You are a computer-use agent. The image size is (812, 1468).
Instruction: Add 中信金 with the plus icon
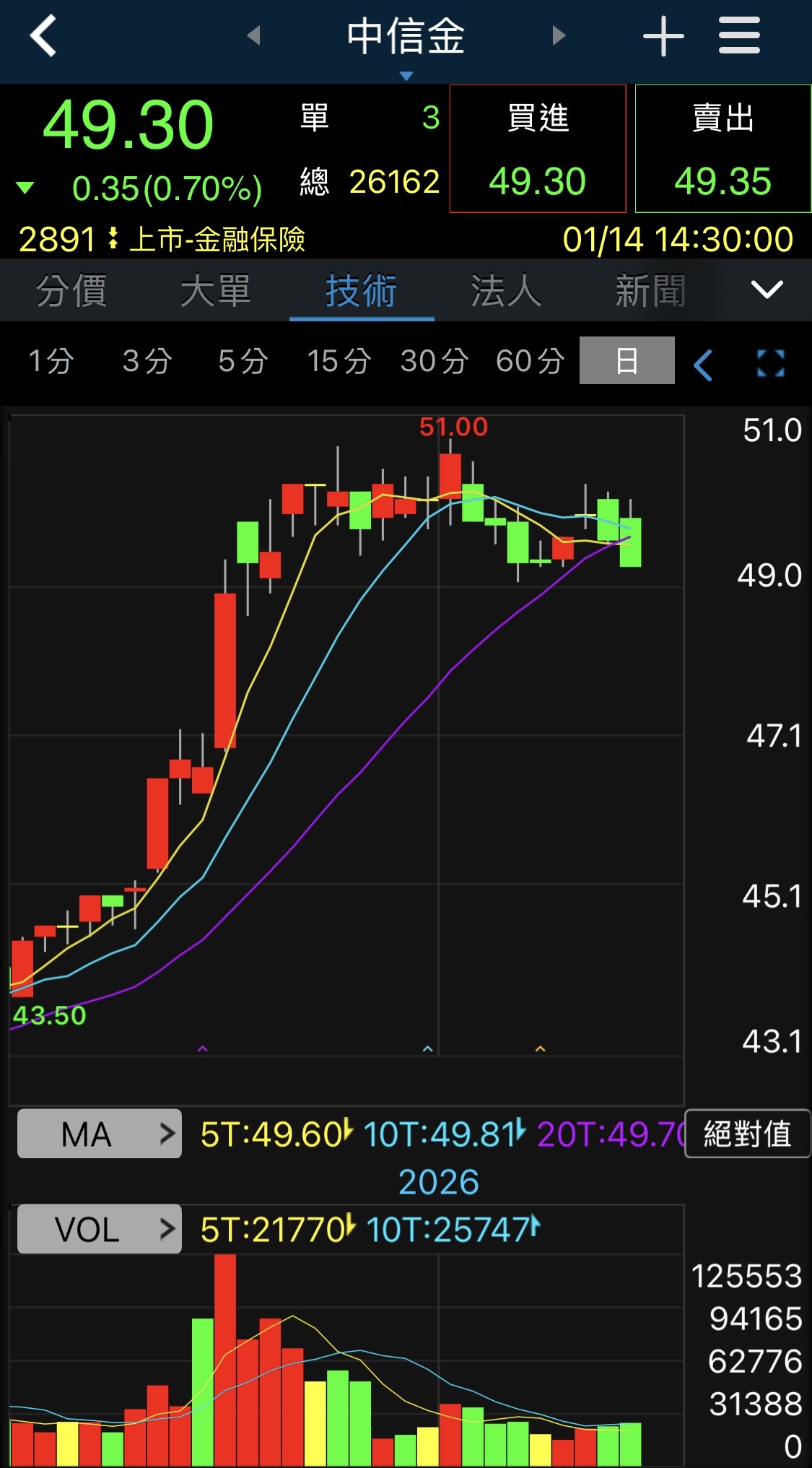pyautogui.click(x=663, y=36)
